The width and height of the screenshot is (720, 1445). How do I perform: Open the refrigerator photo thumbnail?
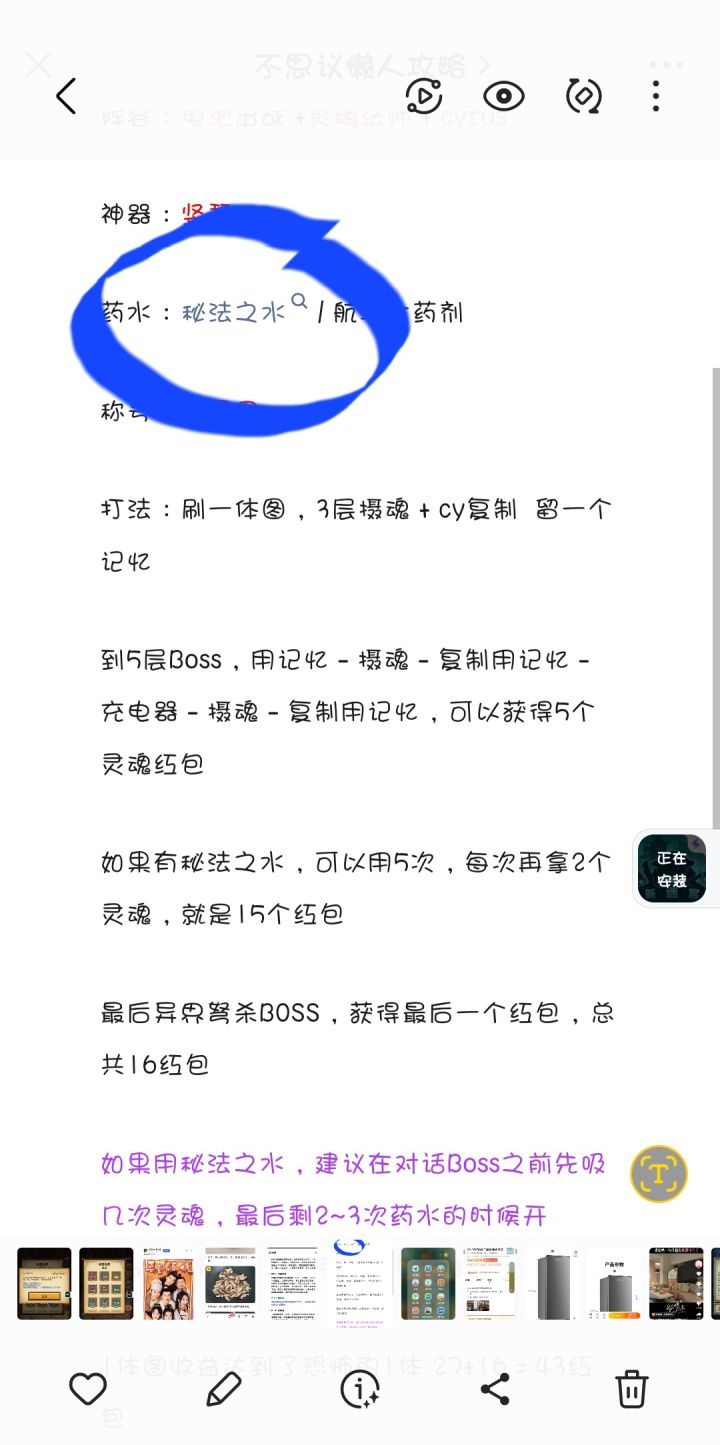click(x=557, y=1281)
